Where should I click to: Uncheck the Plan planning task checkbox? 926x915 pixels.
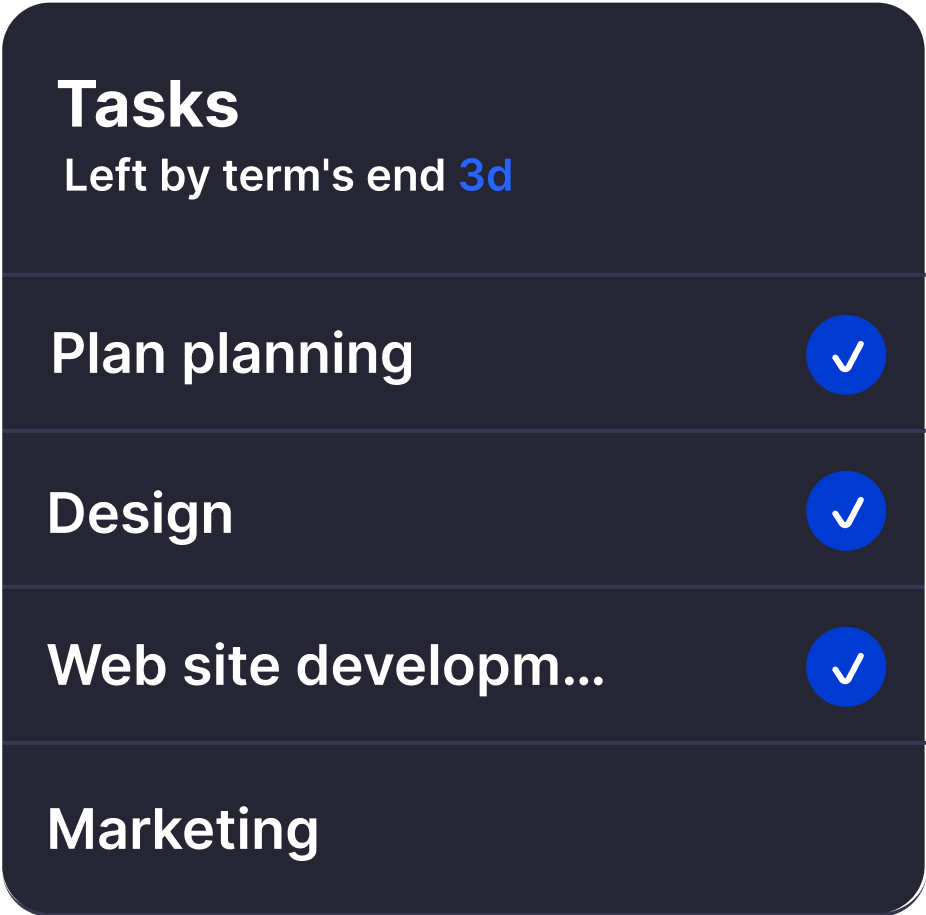[846, 355]
